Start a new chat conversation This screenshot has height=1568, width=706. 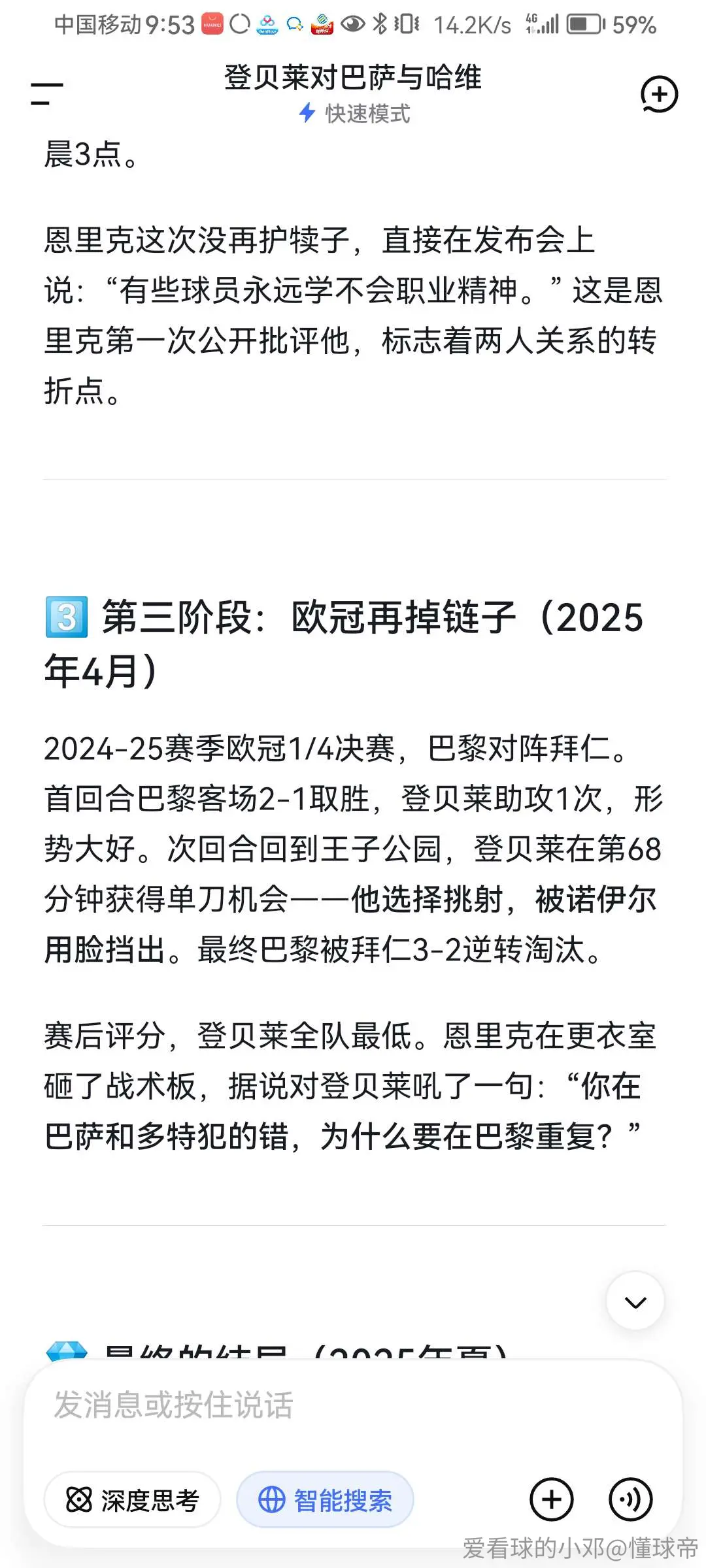tap(659, 95)
